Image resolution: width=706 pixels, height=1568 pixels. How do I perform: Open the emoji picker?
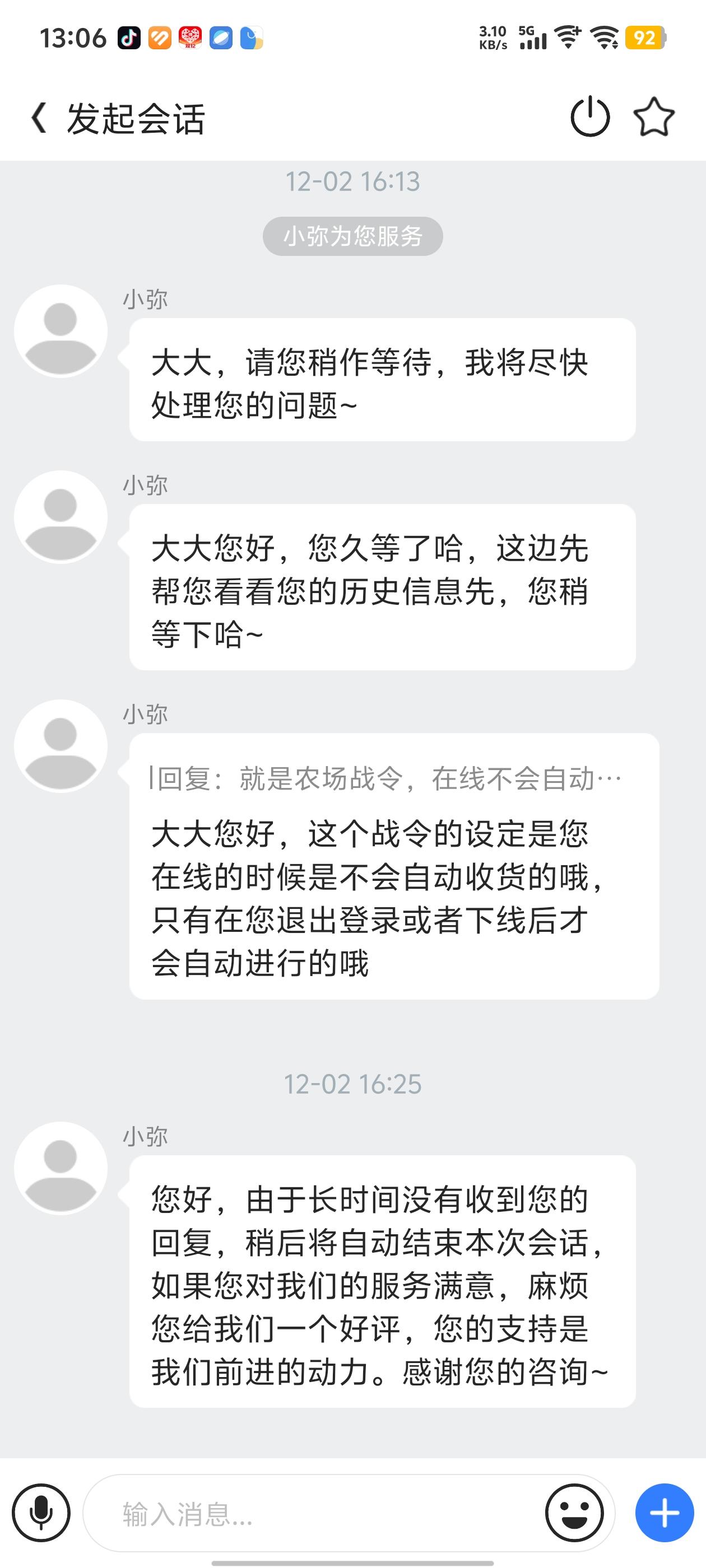(x=574, y=1513)
